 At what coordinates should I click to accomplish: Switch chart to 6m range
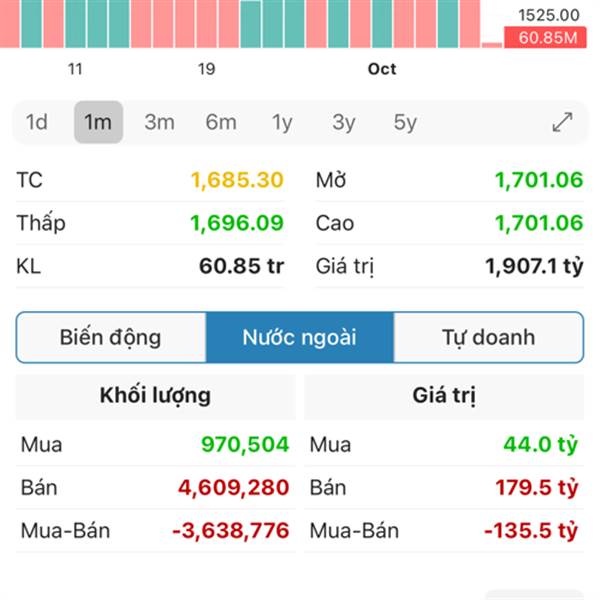[221, 122]
